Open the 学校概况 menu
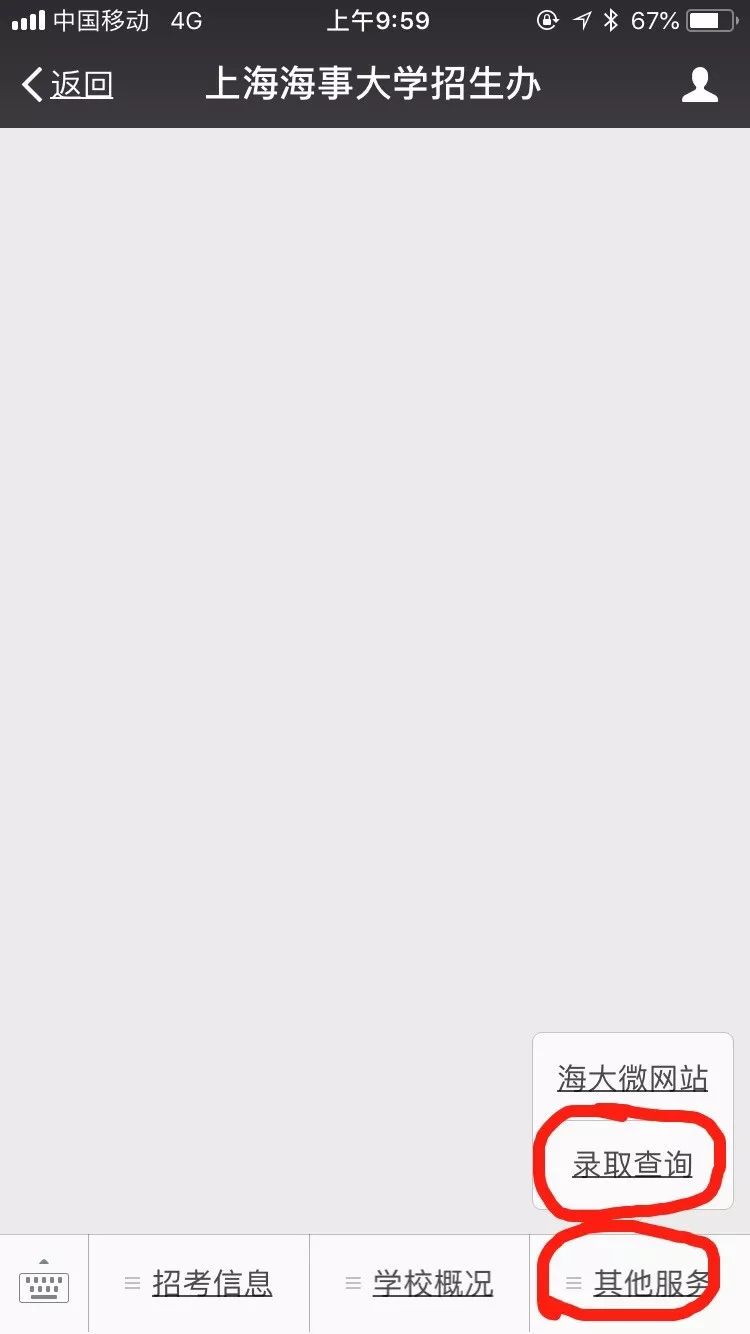 tap(420, 1283)
